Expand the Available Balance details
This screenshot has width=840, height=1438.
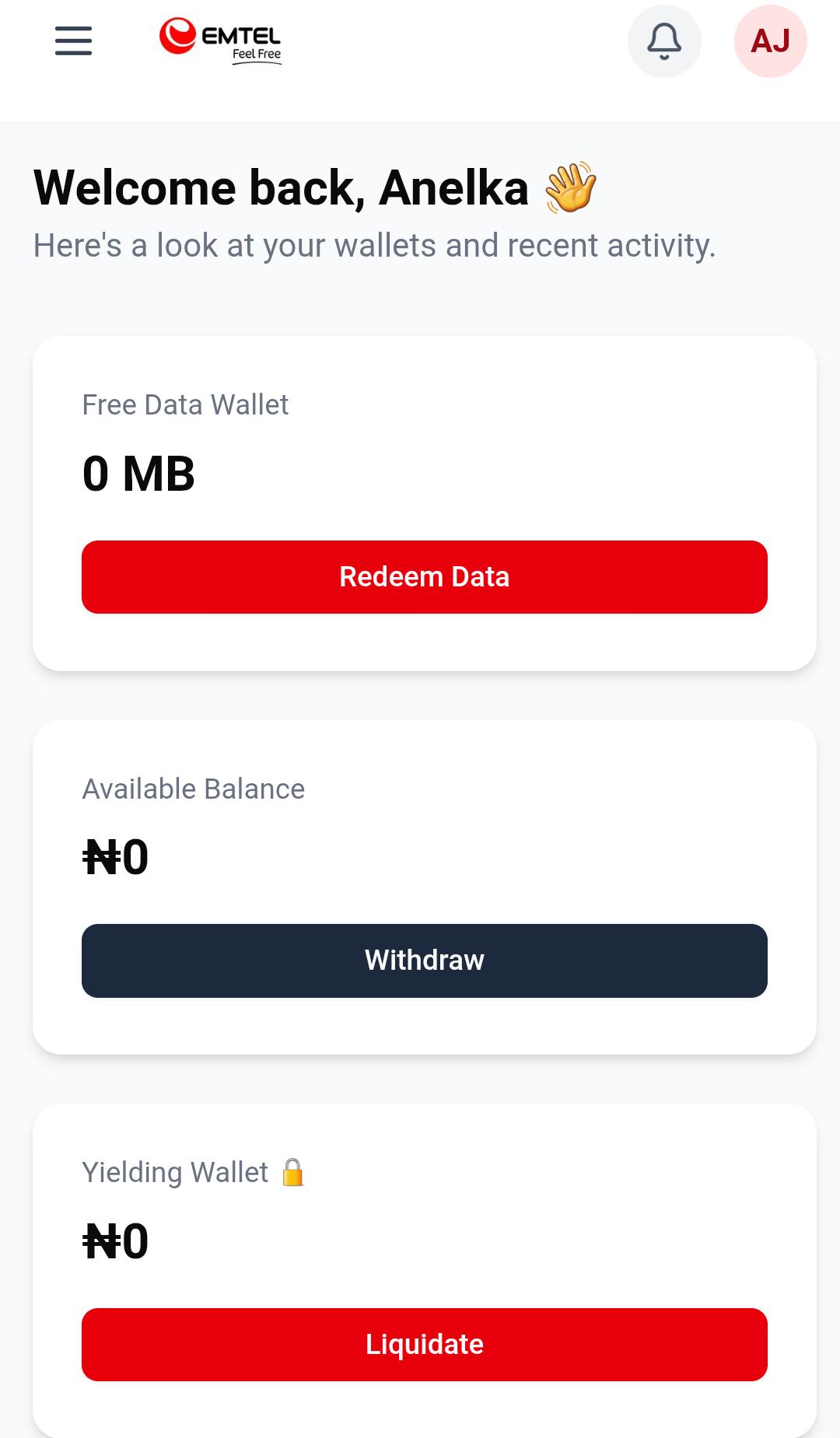[425, 887]
